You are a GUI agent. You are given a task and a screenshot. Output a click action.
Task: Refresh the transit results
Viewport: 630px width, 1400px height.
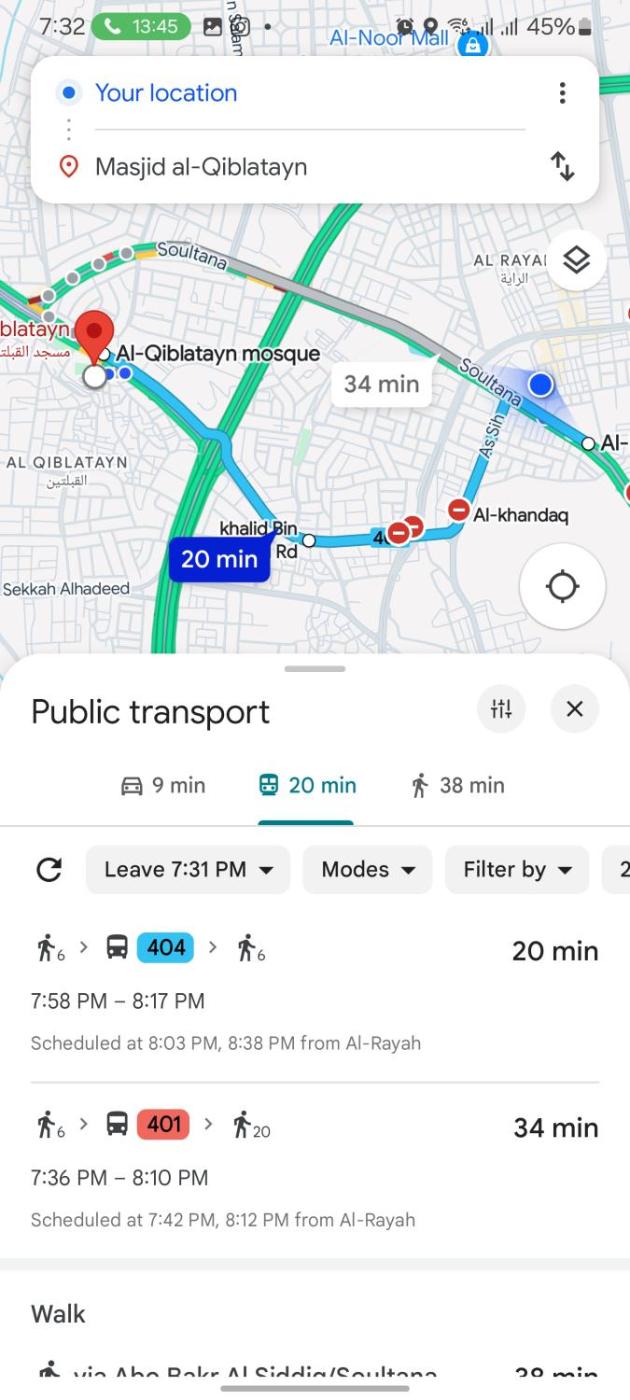(49, 870)
